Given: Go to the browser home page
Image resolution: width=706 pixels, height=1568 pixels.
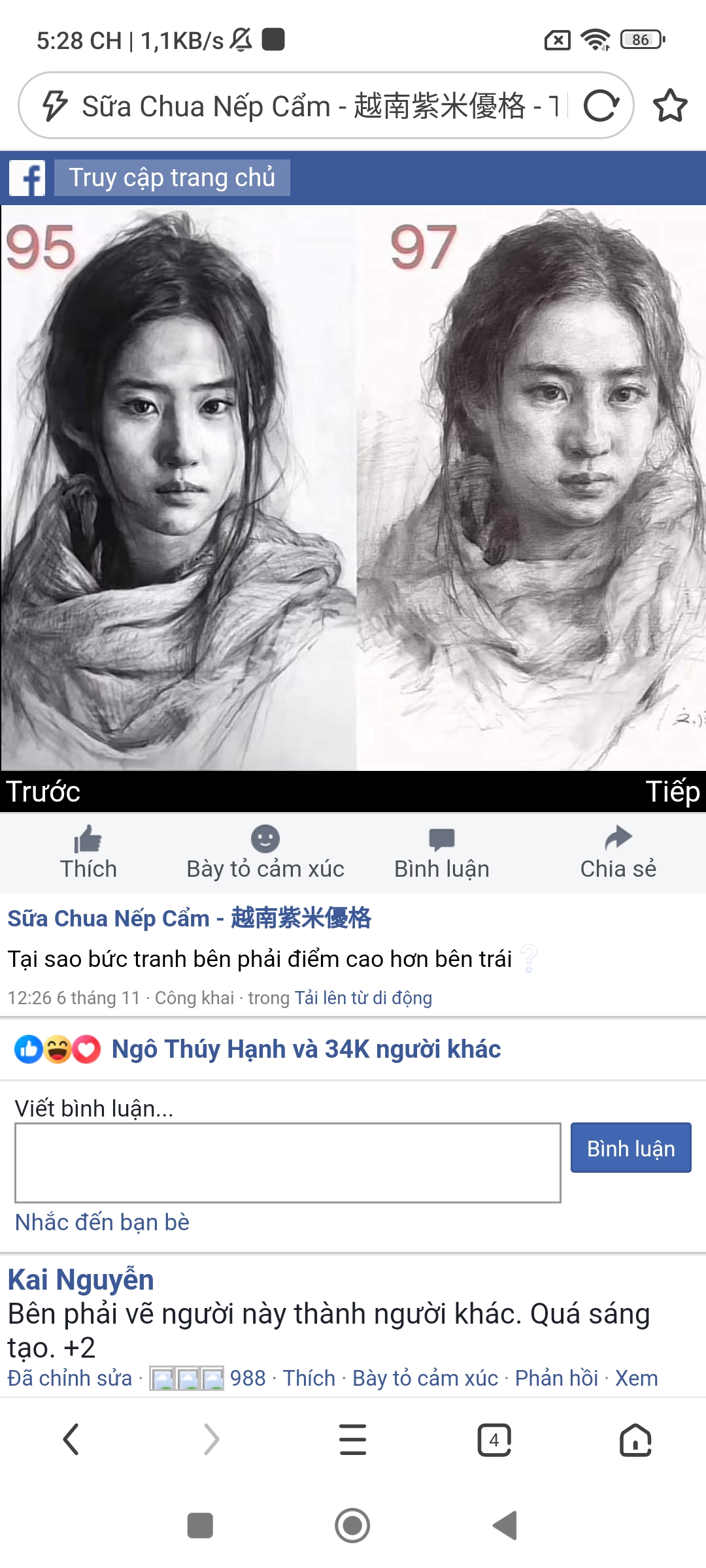Looking at the screenshot, I should (635, 1440).
